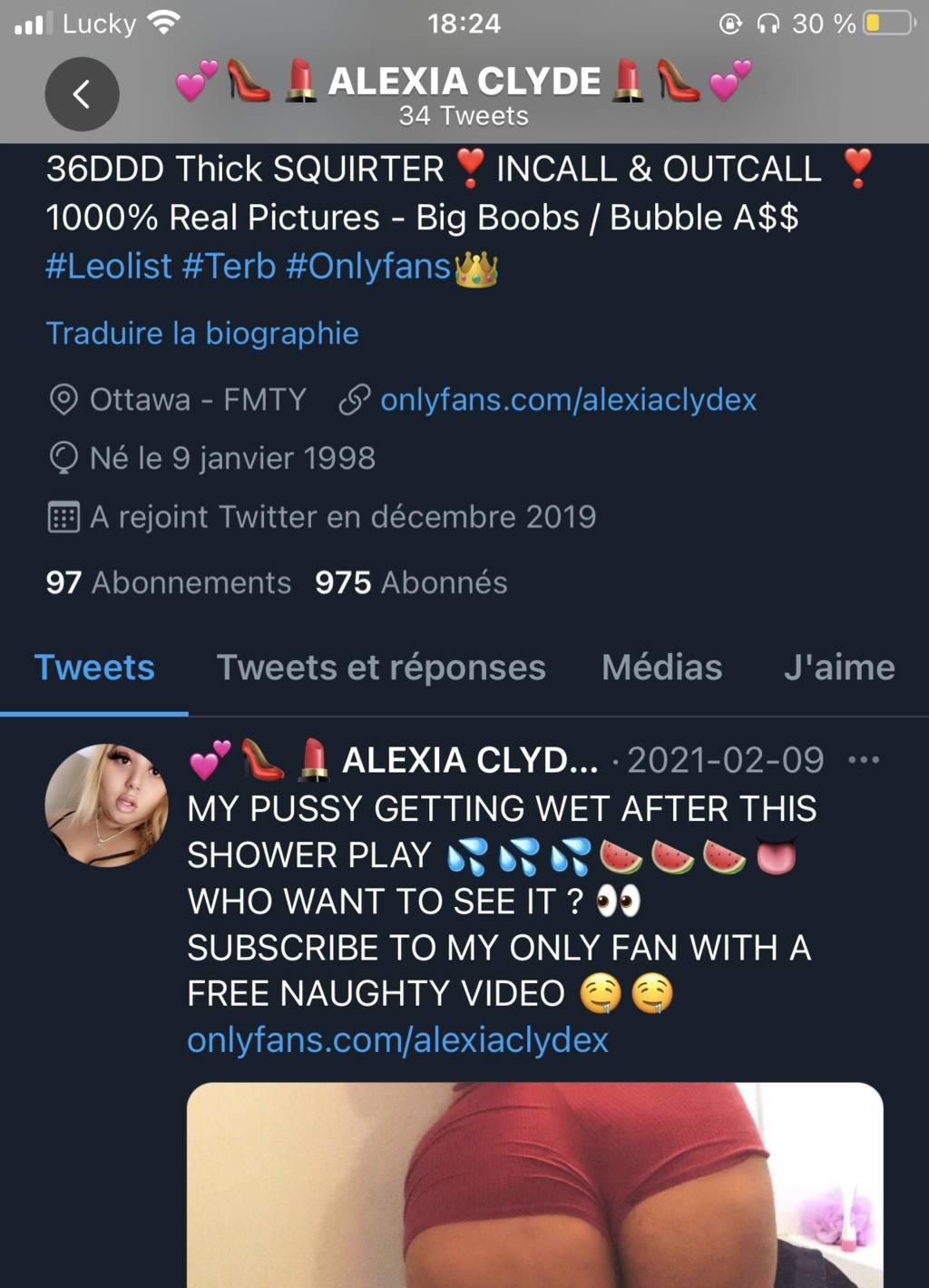Open the onlyfans.com link in the tweet
This screenshot has height=1288, width=929.
397,1040
